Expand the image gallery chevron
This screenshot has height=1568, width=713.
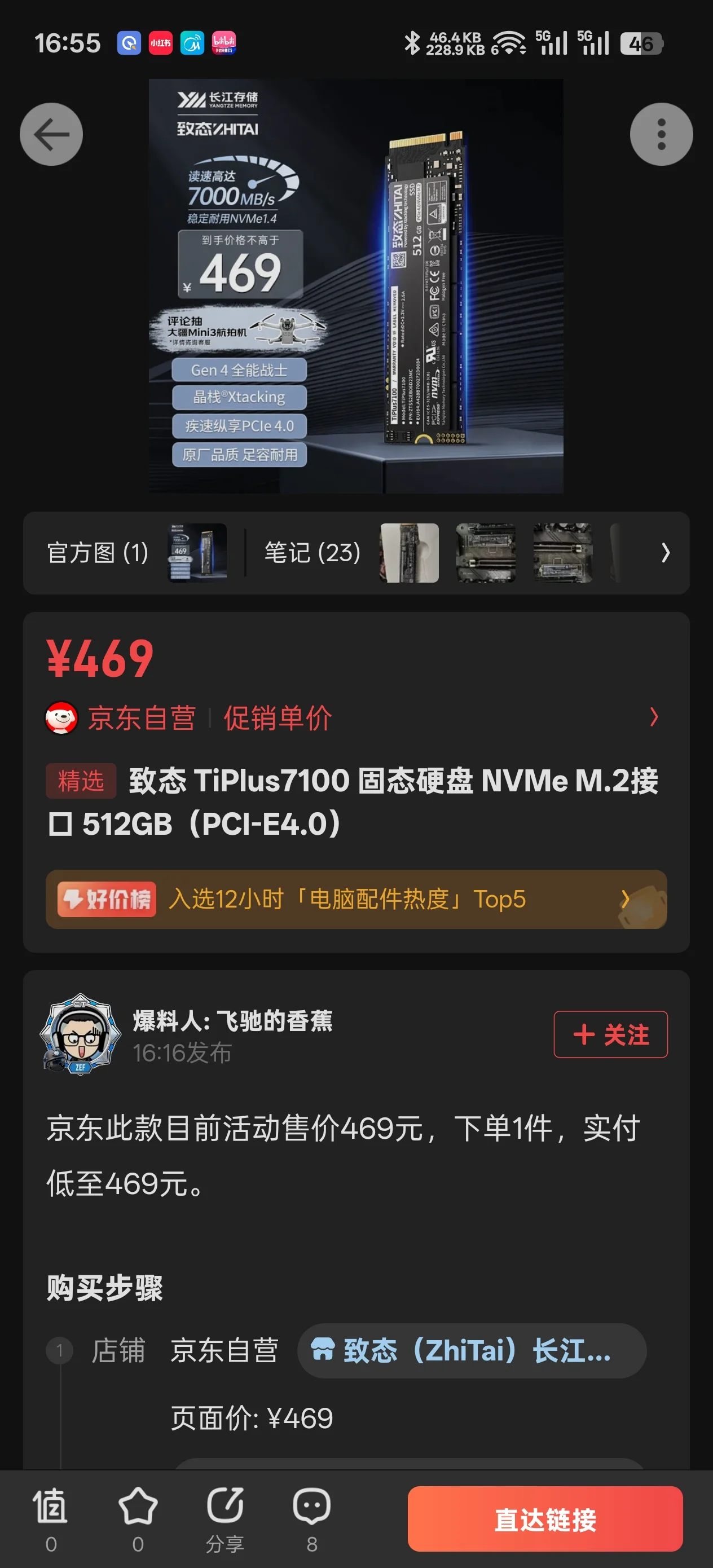click(665, 553)
